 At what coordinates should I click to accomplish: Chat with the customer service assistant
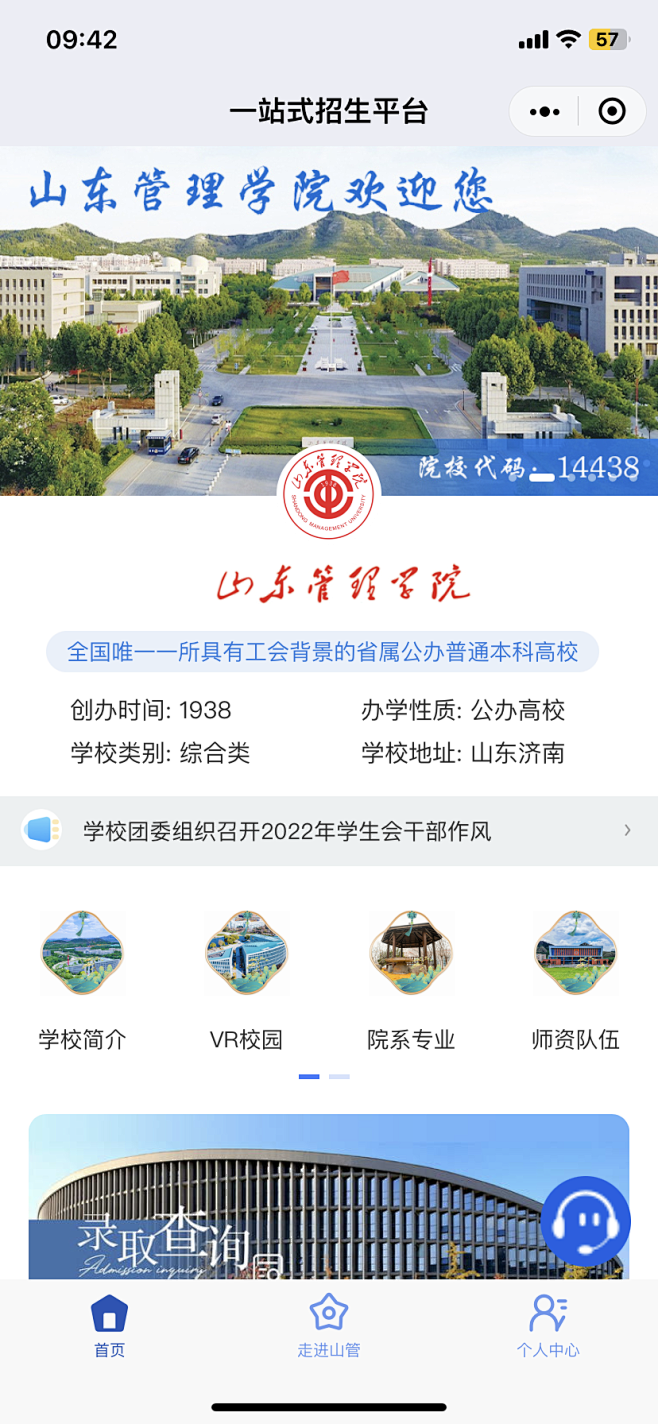(585, 1221)
